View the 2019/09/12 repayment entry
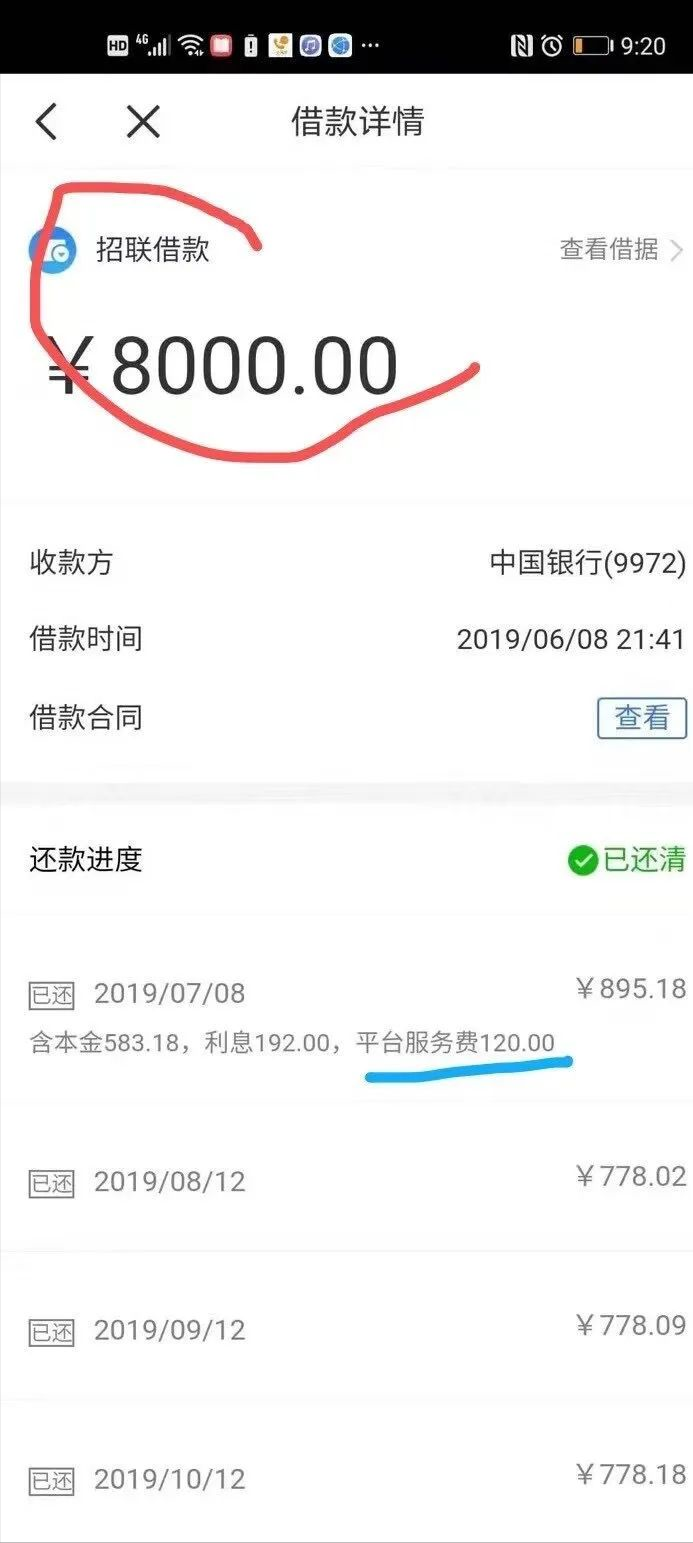 [x=346, y=1329]
